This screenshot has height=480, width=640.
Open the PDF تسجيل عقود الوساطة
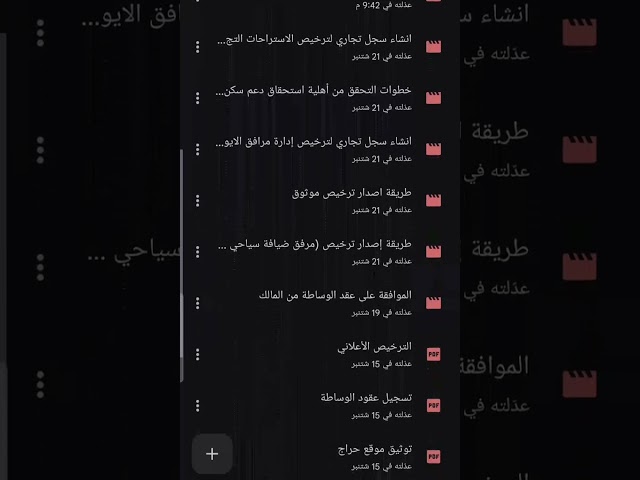tap(320, 405)
